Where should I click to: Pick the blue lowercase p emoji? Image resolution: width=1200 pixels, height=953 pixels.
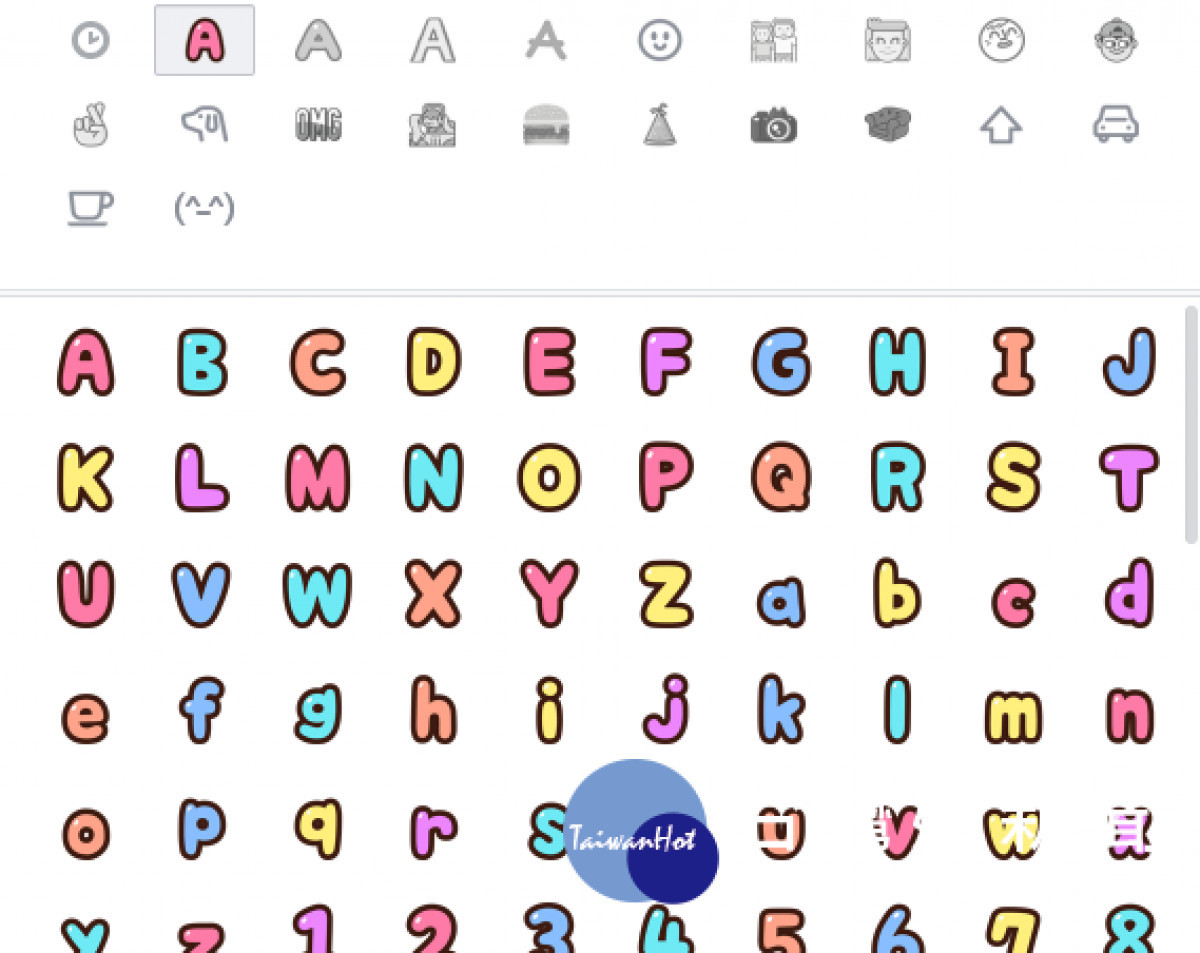(202, 828)
